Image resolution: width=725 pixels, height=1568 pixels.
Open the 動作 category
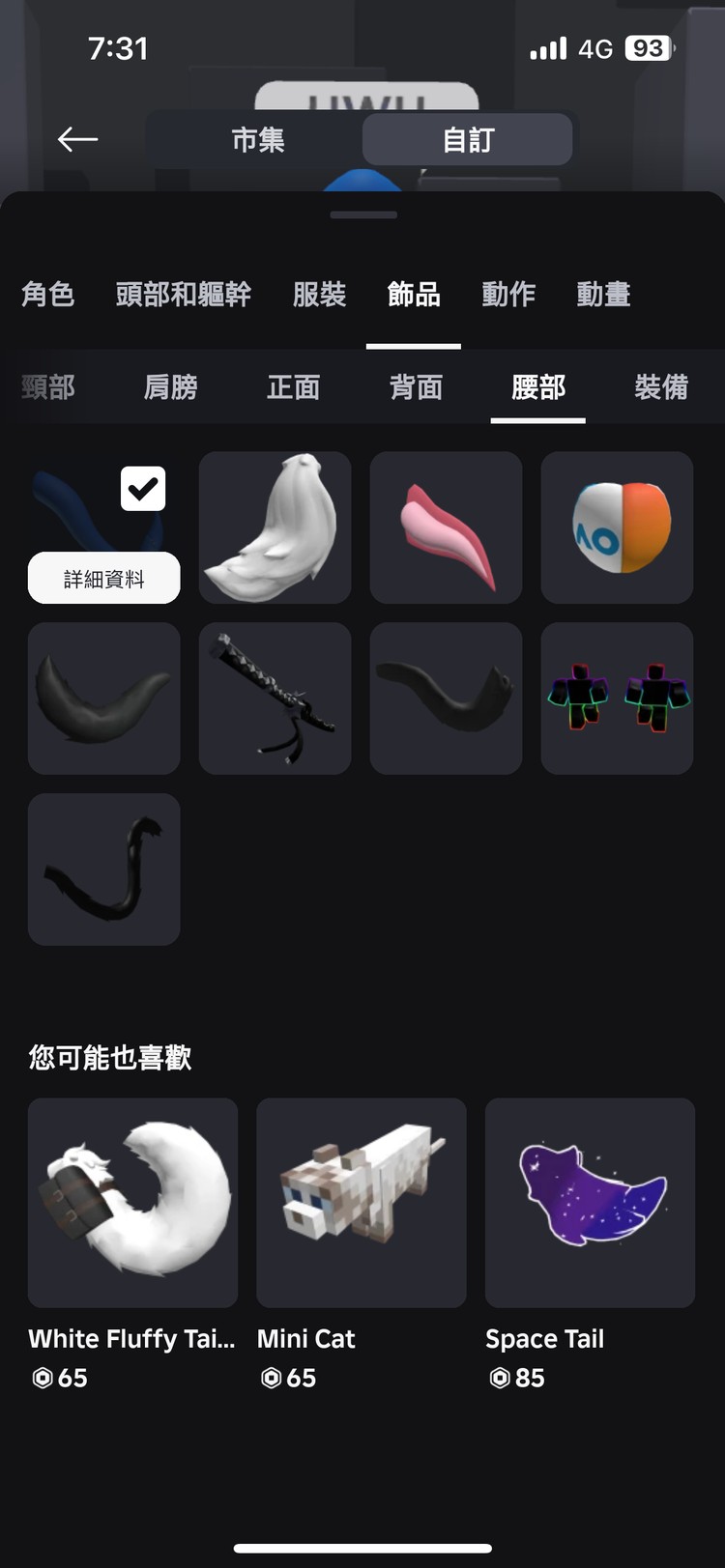point(508,295)
